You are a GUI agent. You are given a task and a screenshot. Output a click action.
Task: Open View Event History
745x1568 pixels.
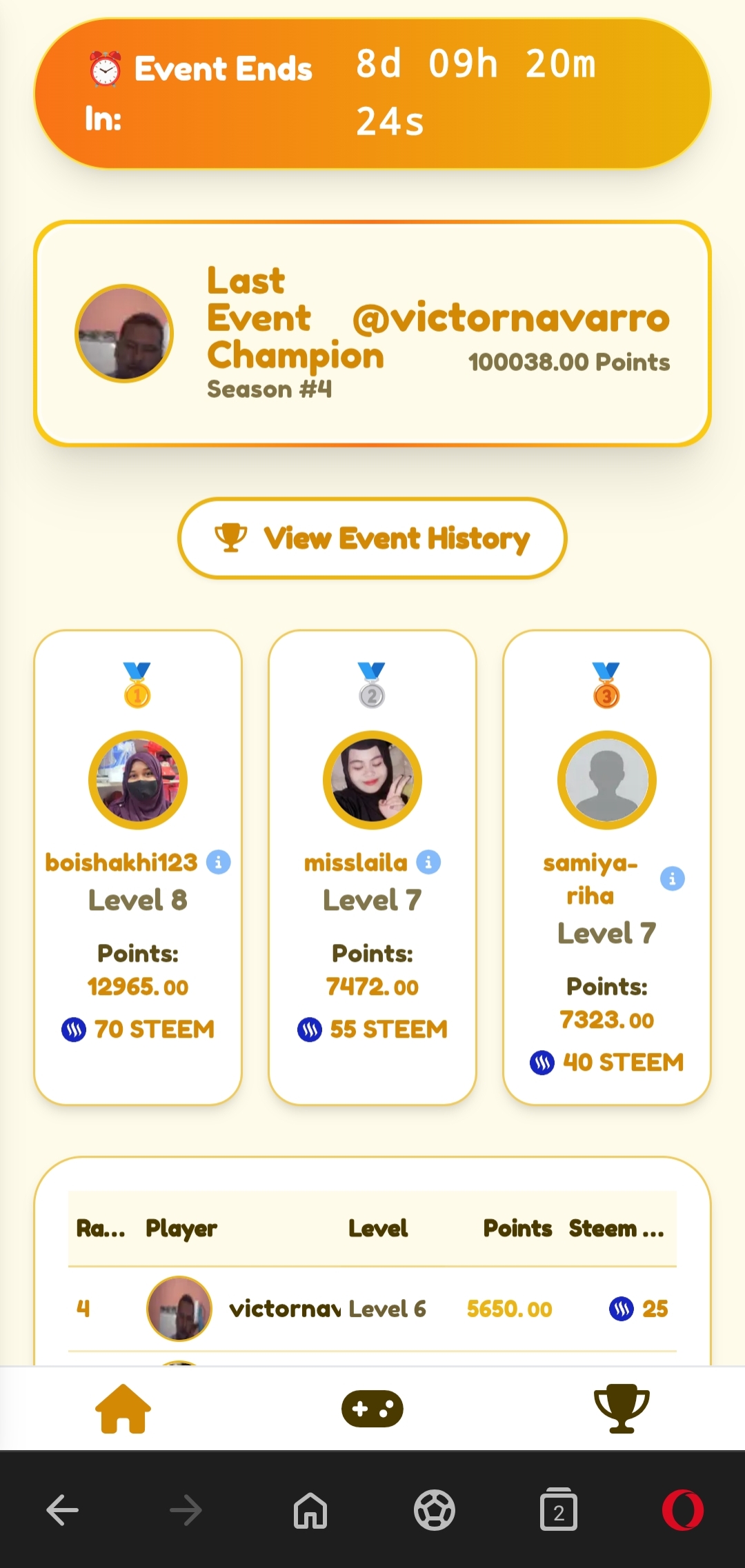(x=372, y=539)
